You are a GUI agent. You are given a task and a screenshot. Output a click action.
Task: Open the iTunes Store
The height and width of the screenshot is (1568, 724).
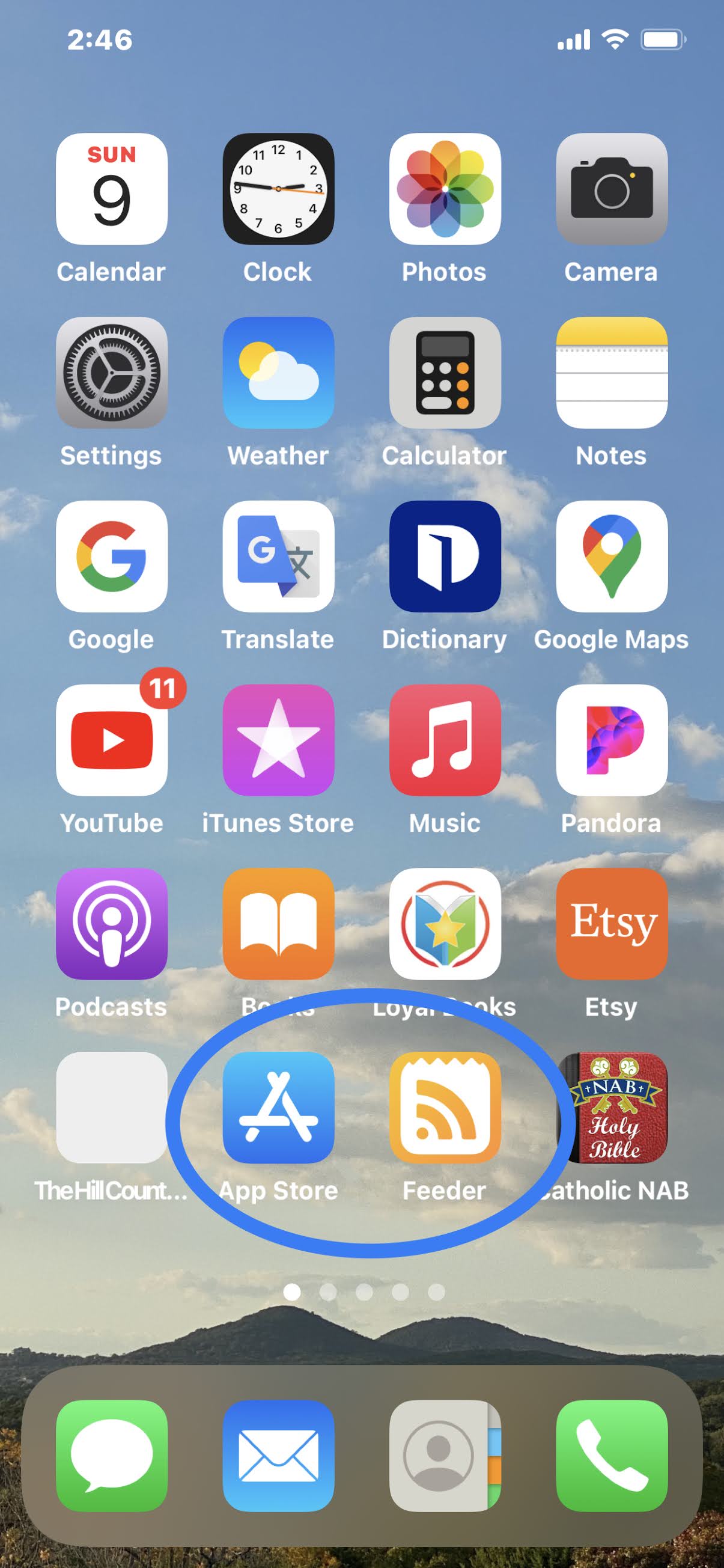pos(278,740)
